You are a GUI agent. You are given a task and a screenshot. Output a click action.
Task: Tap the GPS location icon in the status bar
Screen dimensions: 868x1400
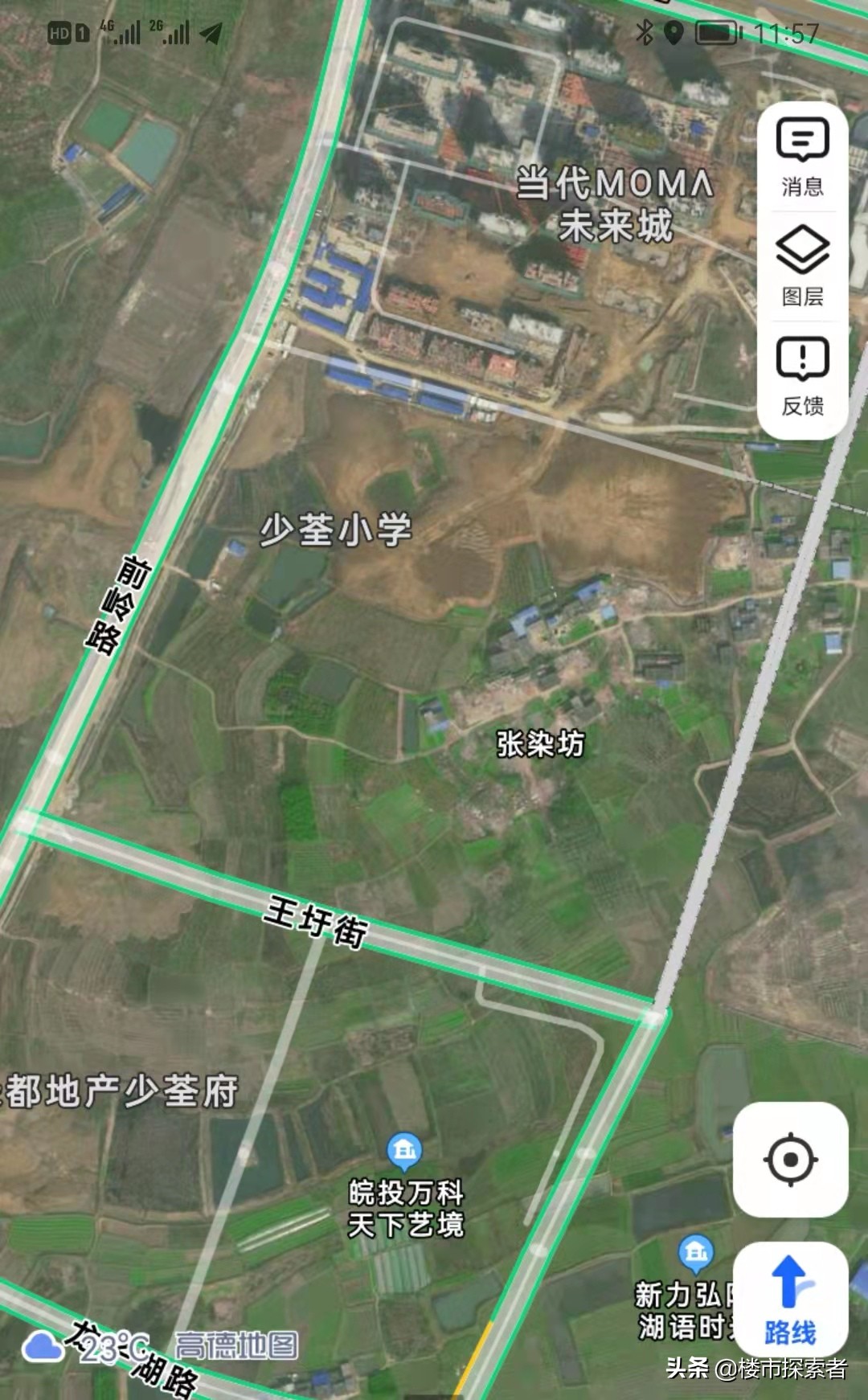coord(675,32)
